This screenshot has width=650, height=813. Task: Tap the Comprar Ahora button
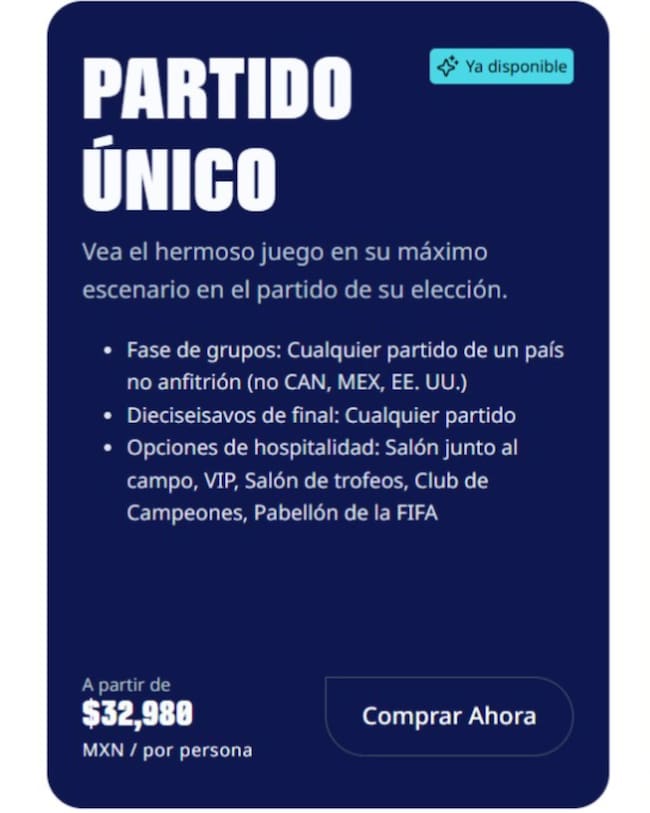click(449, 716)
